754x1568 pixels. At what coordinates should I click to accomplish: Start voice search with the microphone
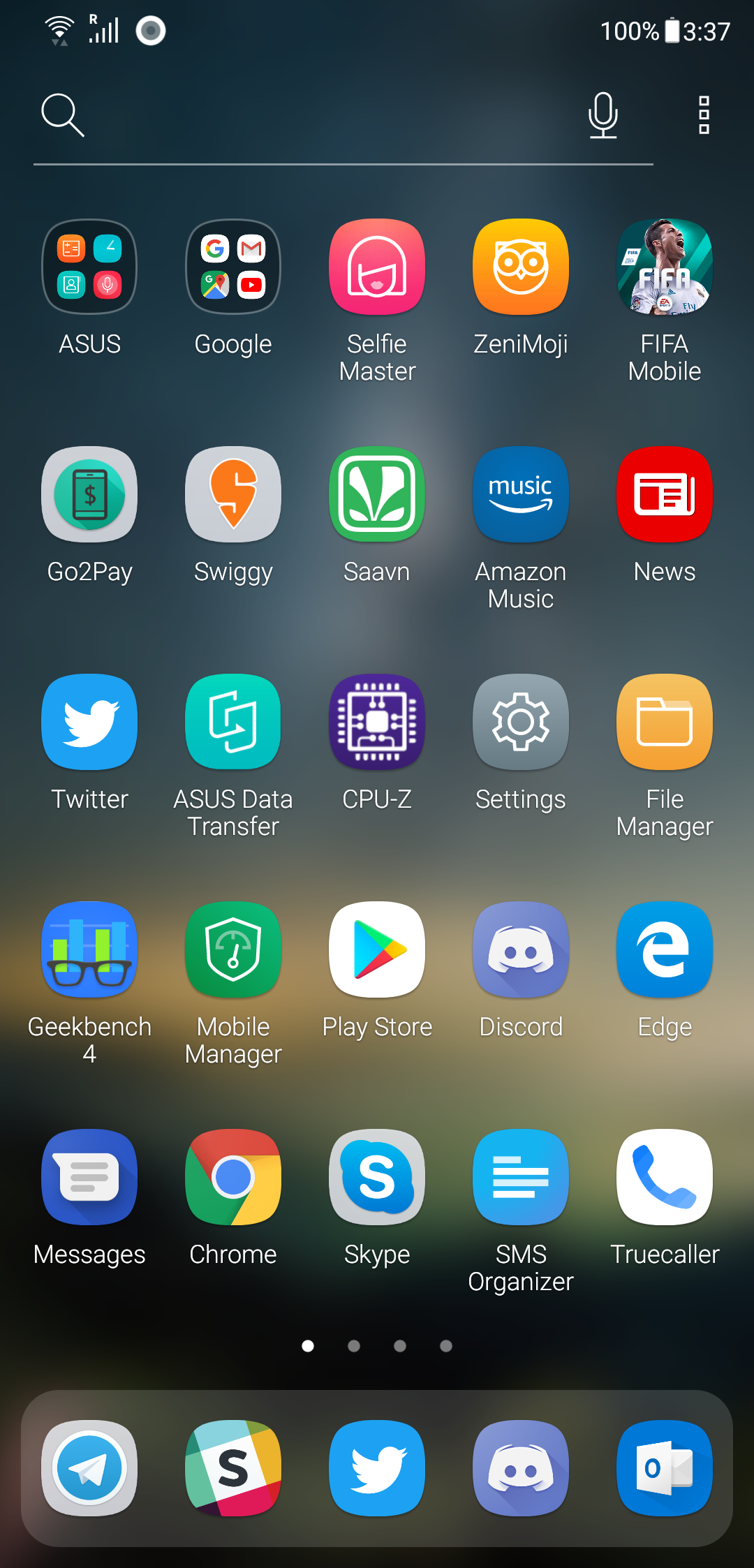603,115
